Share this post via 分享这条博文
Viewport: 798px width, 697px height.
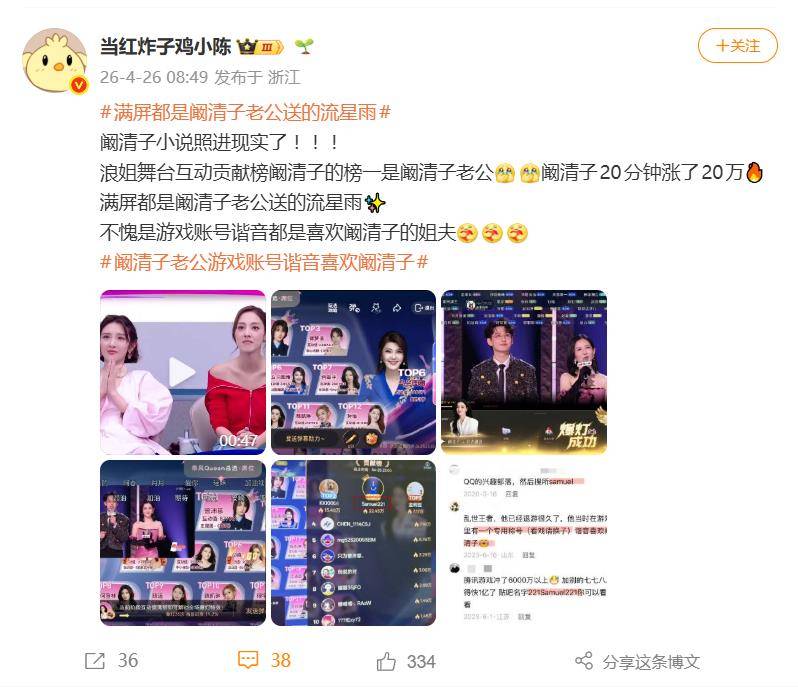(638, 661)
